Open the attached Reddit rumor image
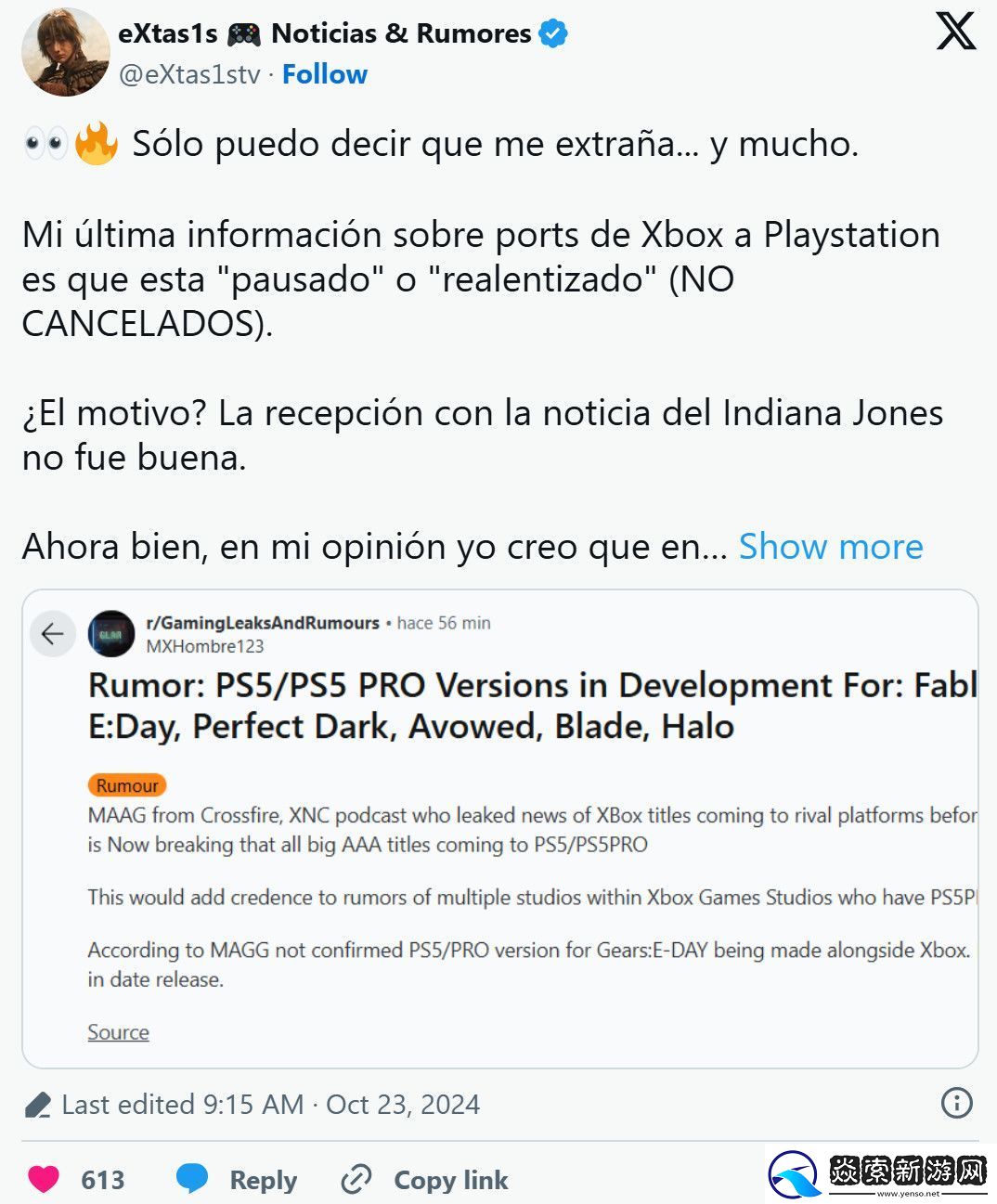997x1204 pixels. coord(499,828)
